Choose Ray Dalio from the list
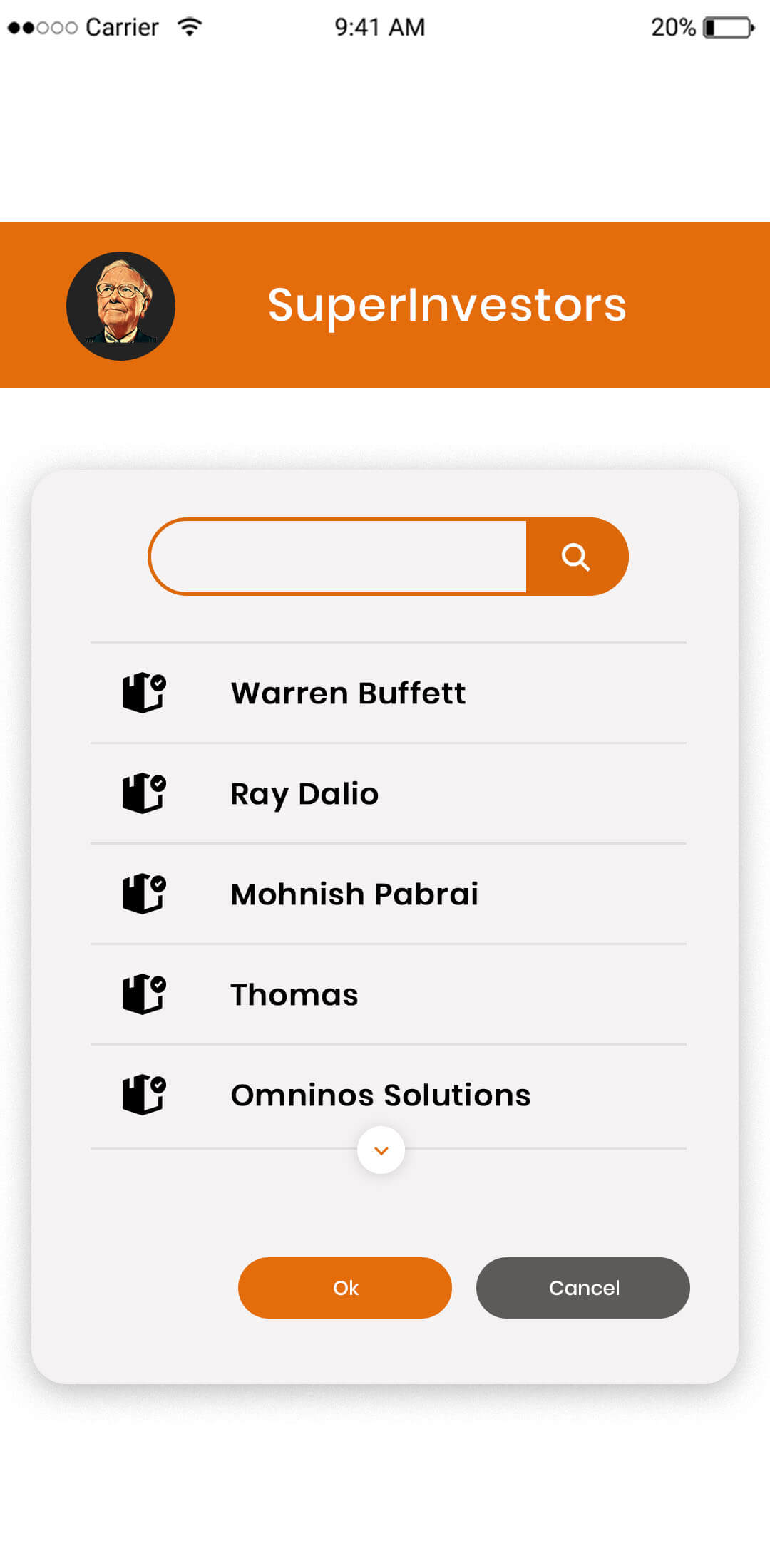 [304, 794]
